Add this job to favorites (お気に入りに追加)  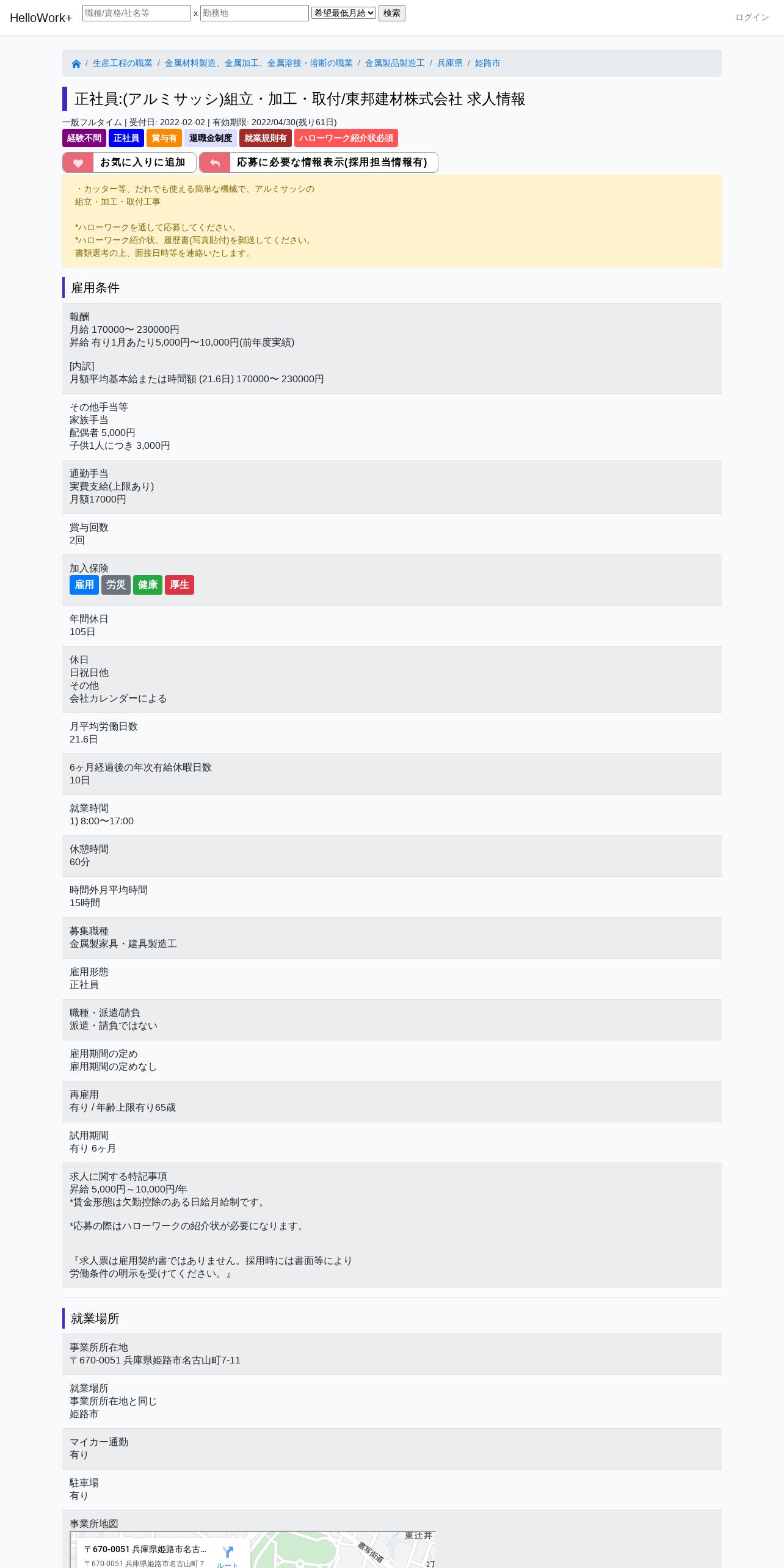pos(129,162)
